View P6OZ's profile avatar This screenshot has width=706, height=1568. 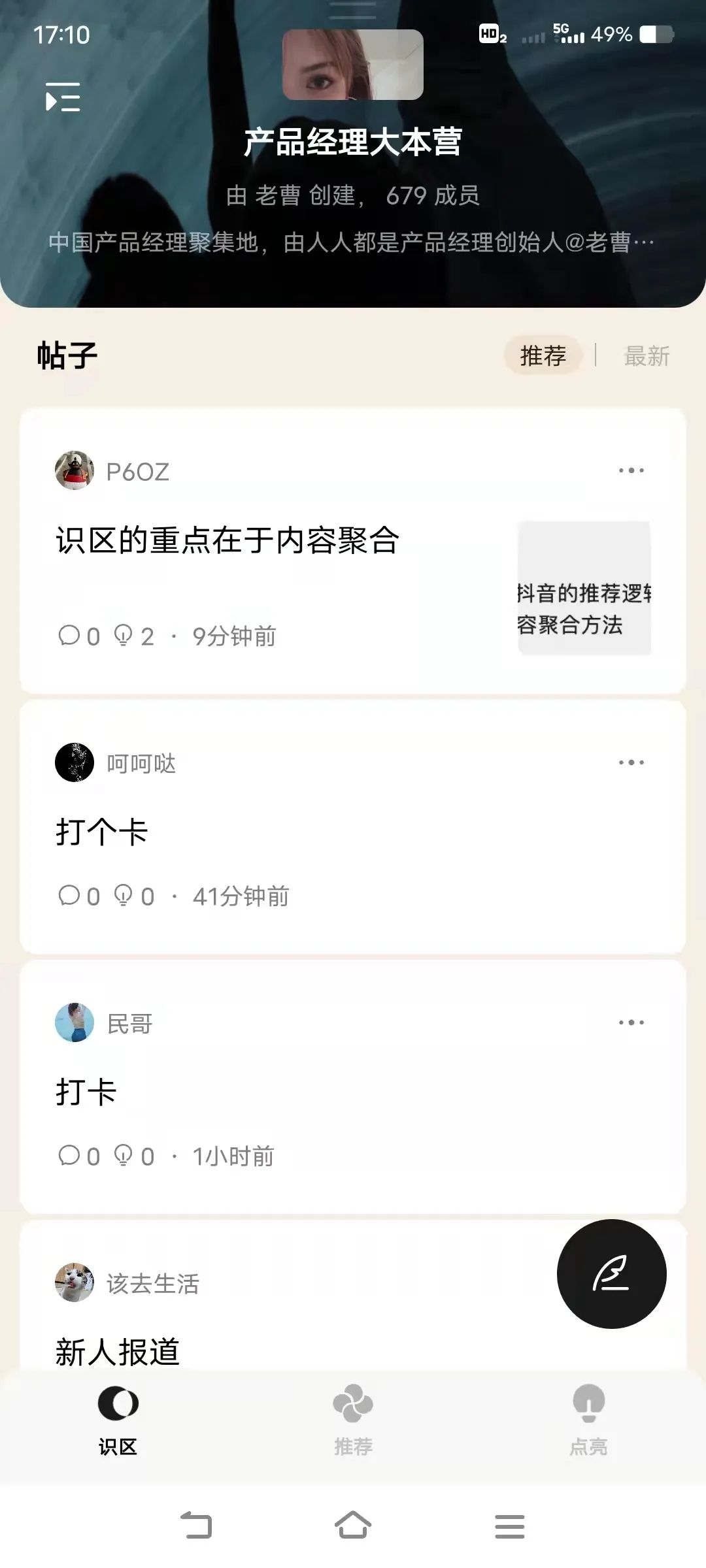[75, 470]
